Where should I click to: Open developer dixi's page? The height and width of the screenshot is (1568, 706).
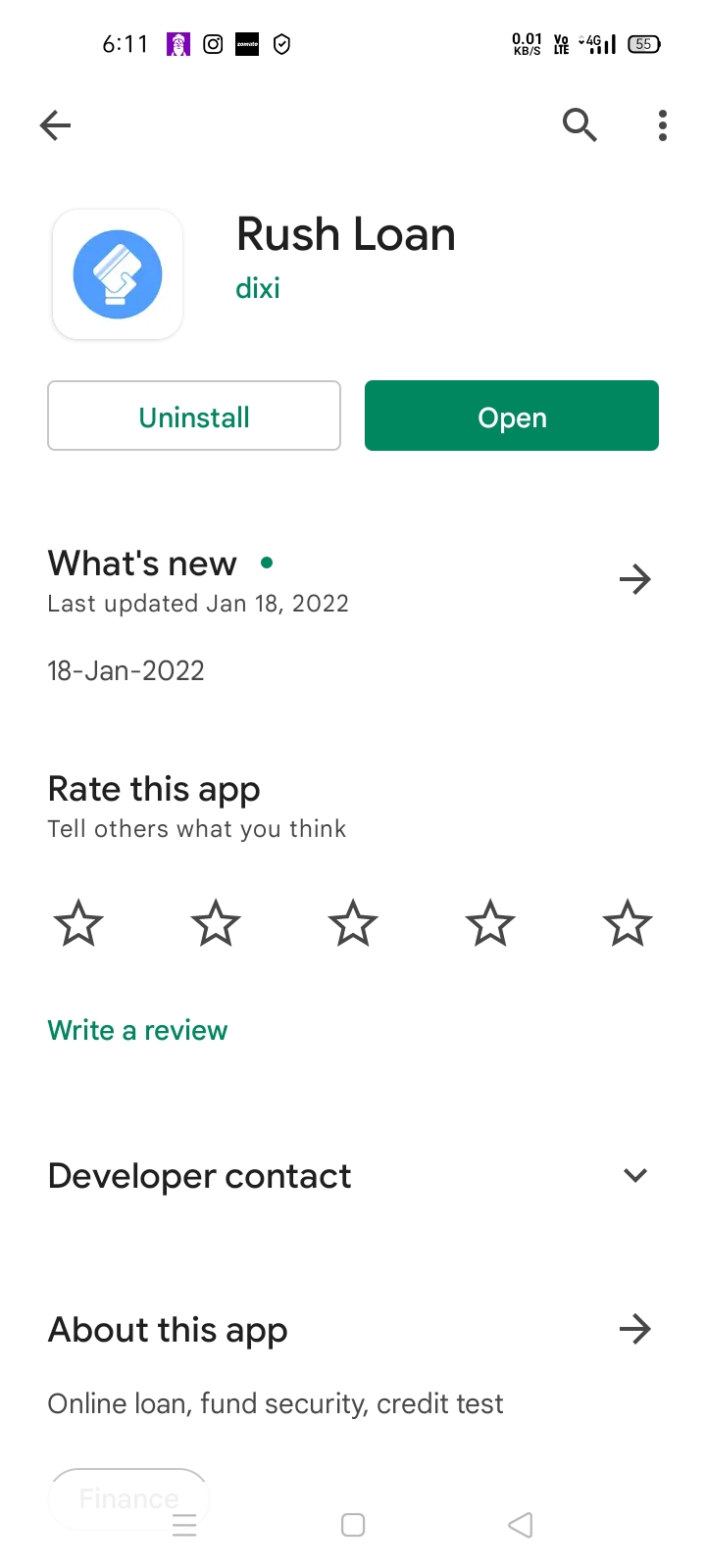[x=258, y=288]
